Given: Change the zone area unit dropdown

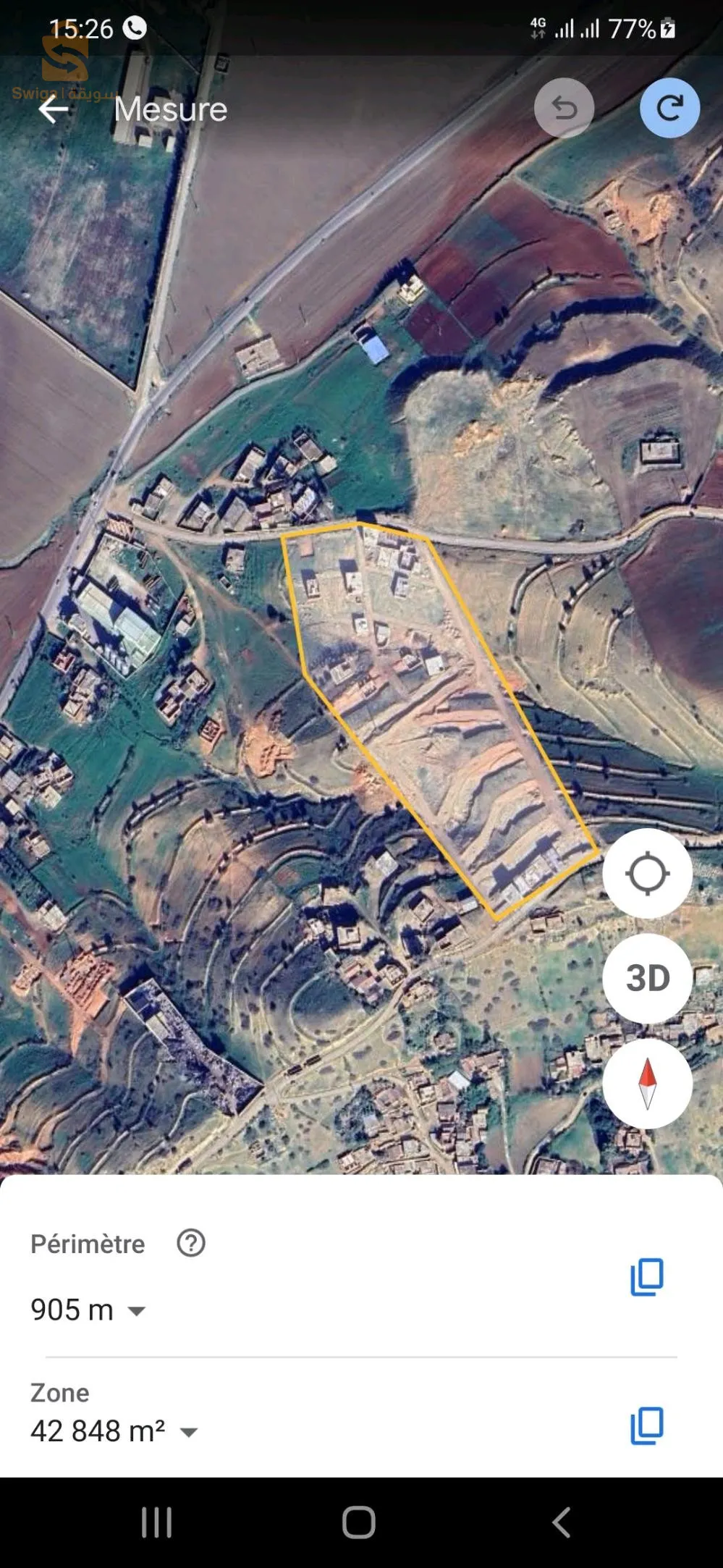Looking at the screenshot, I should [189, 1432].
